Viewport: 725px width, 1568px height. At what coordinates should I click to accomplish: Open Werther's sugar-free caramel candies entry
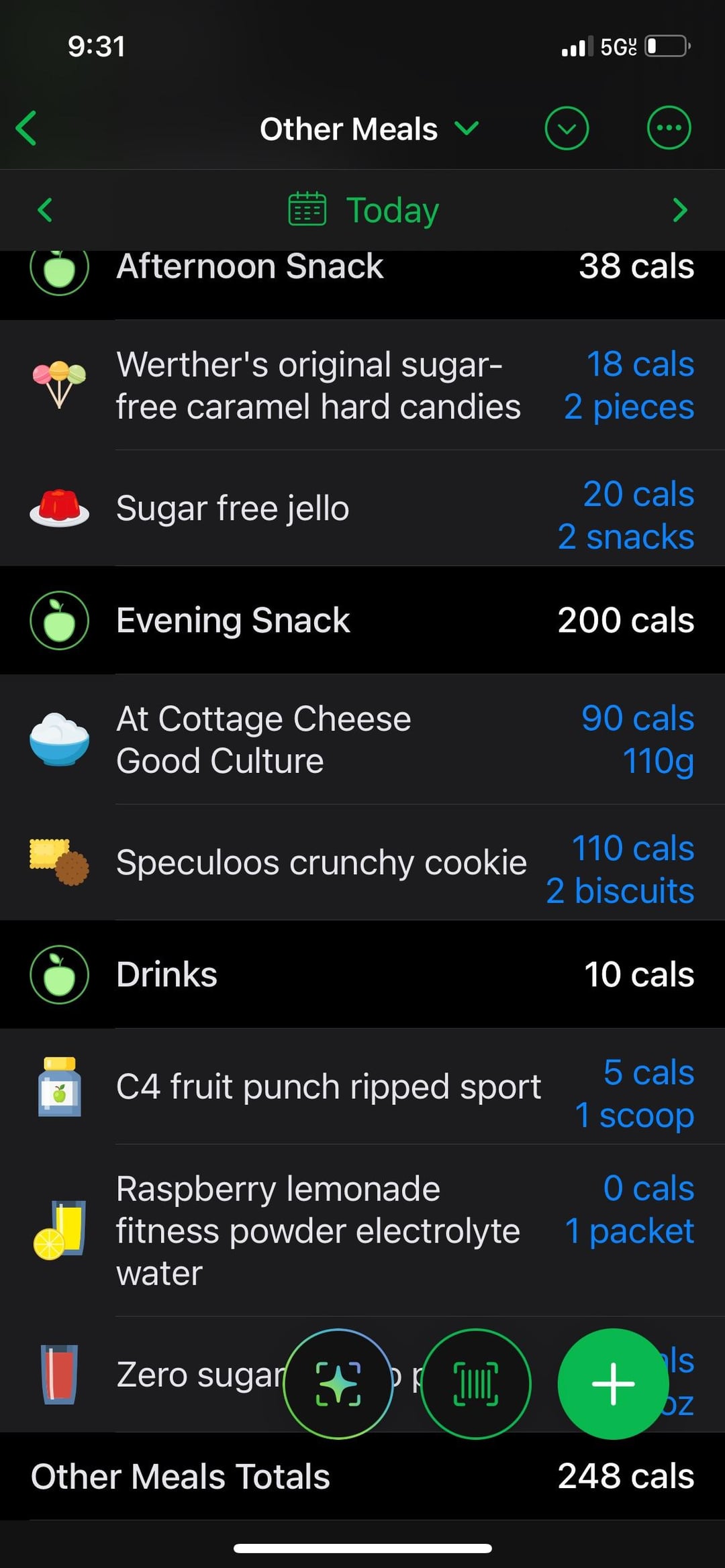(x=362, y=386)
